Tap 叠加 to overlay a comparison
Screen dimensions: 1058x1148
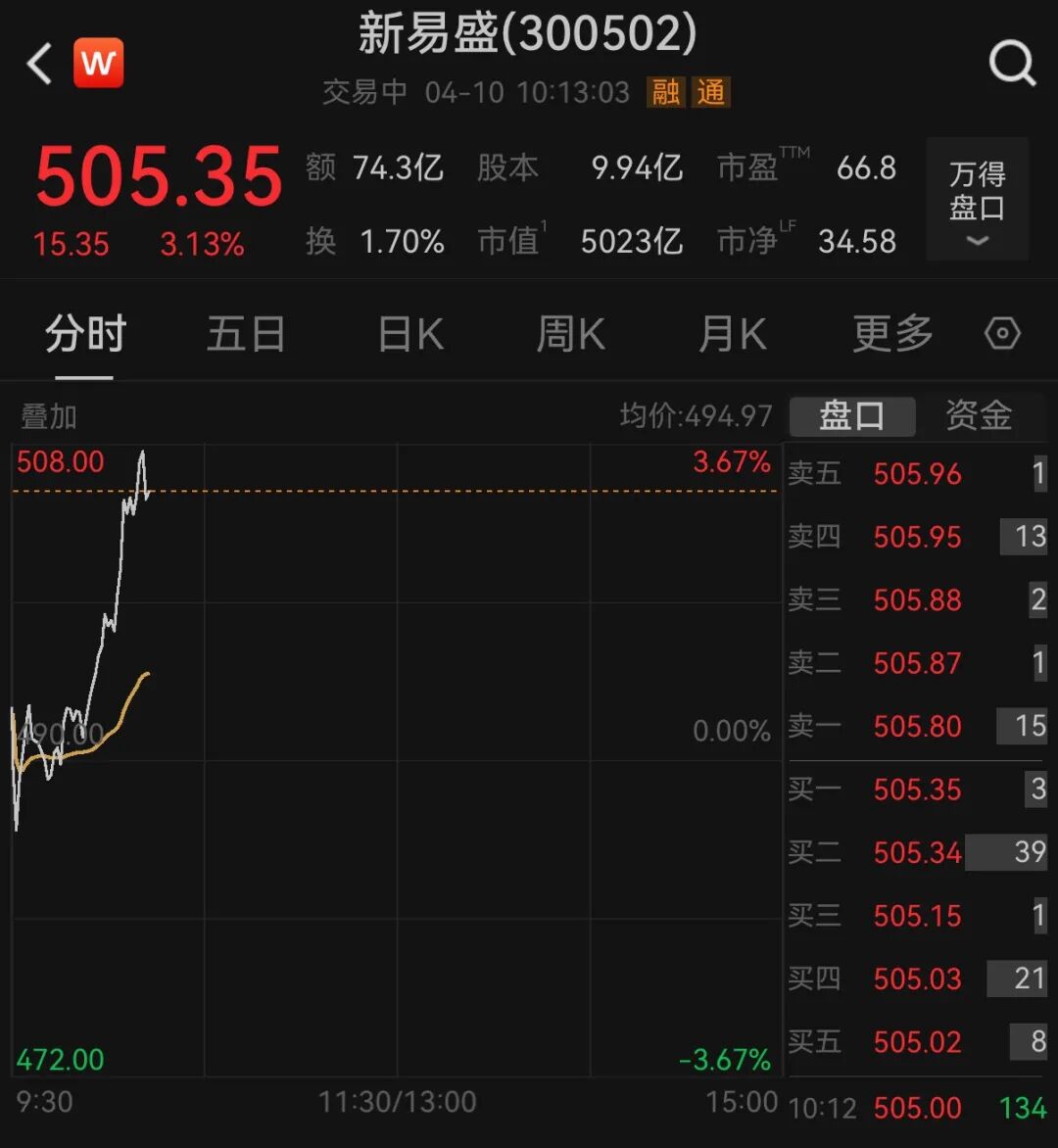tap(49, 417)
